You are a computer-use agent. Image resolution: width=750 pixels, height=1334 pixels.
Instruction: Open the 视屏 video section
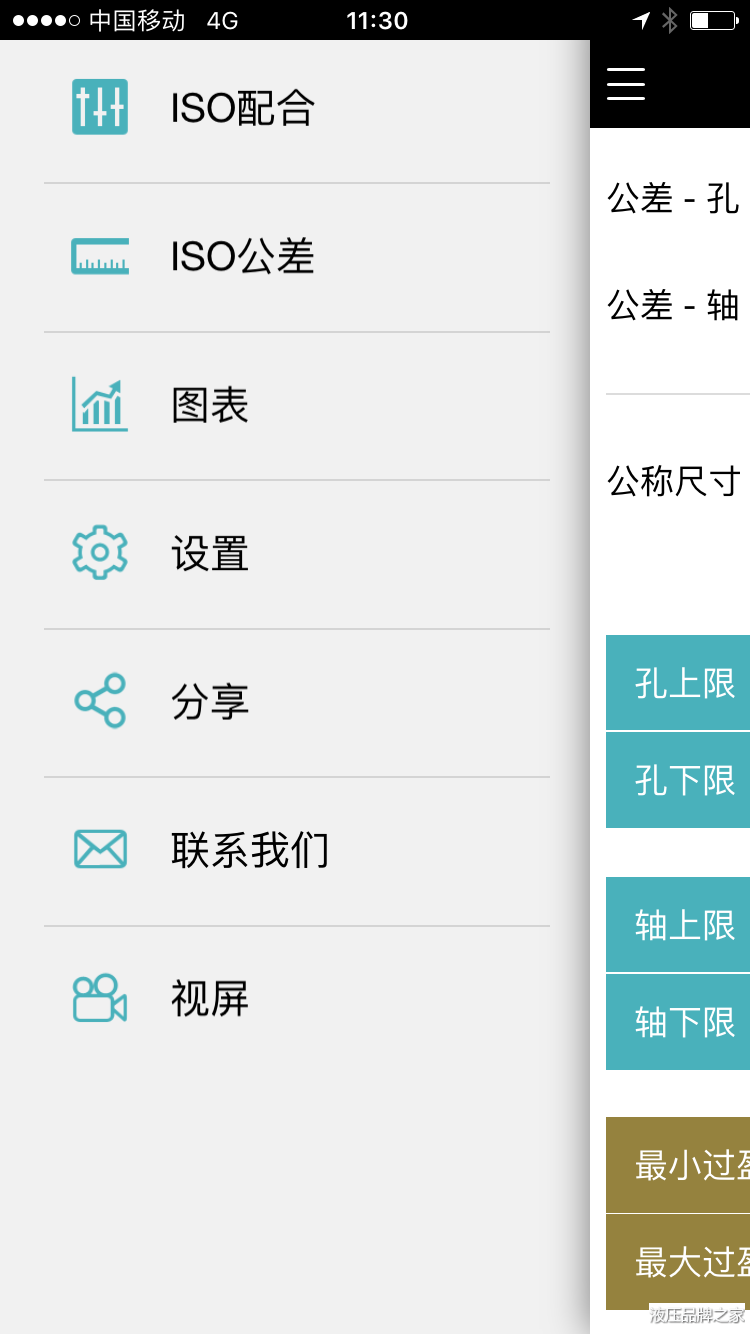[297, 999]
